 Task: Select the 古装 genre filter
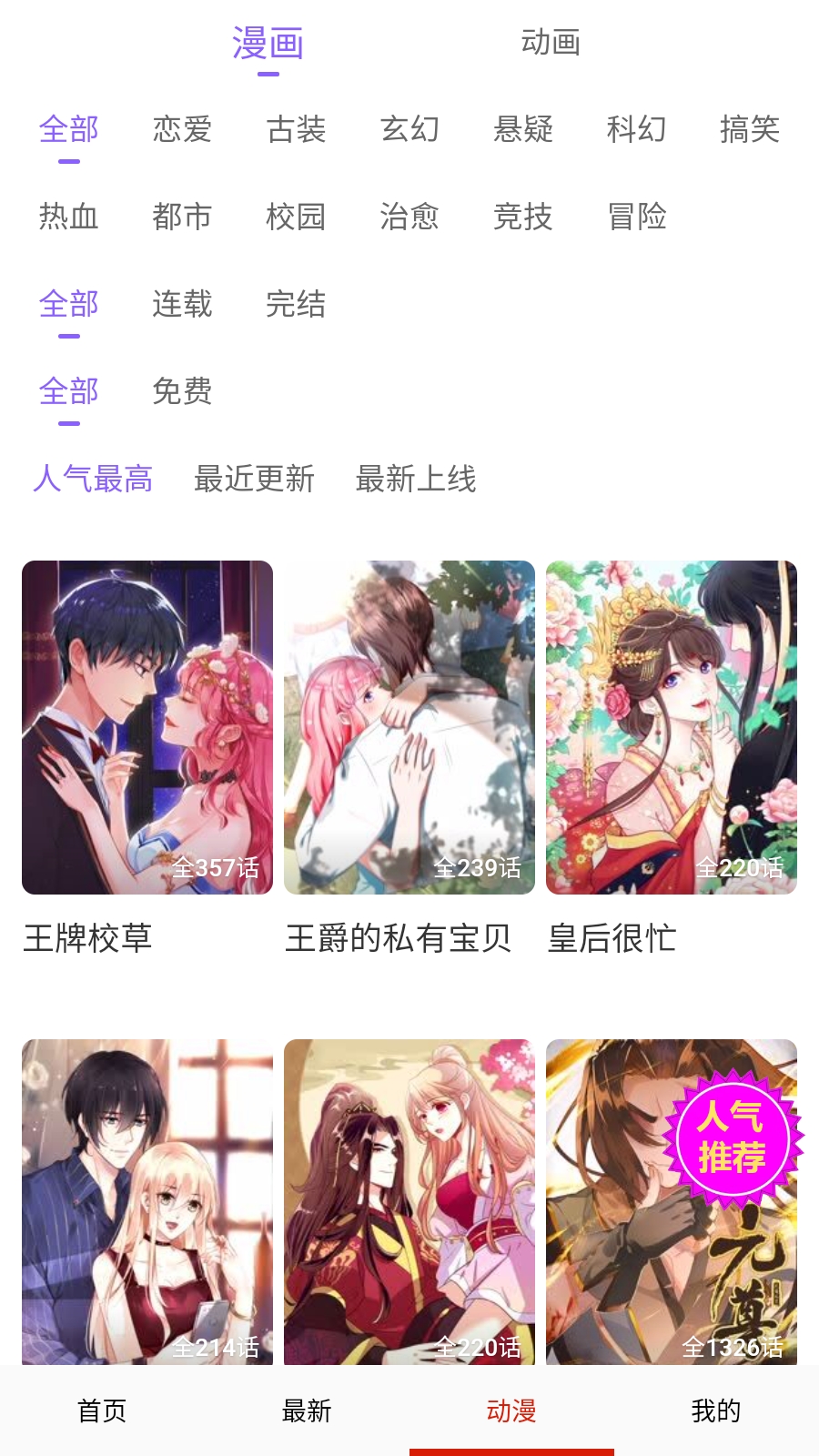(296, 129)
